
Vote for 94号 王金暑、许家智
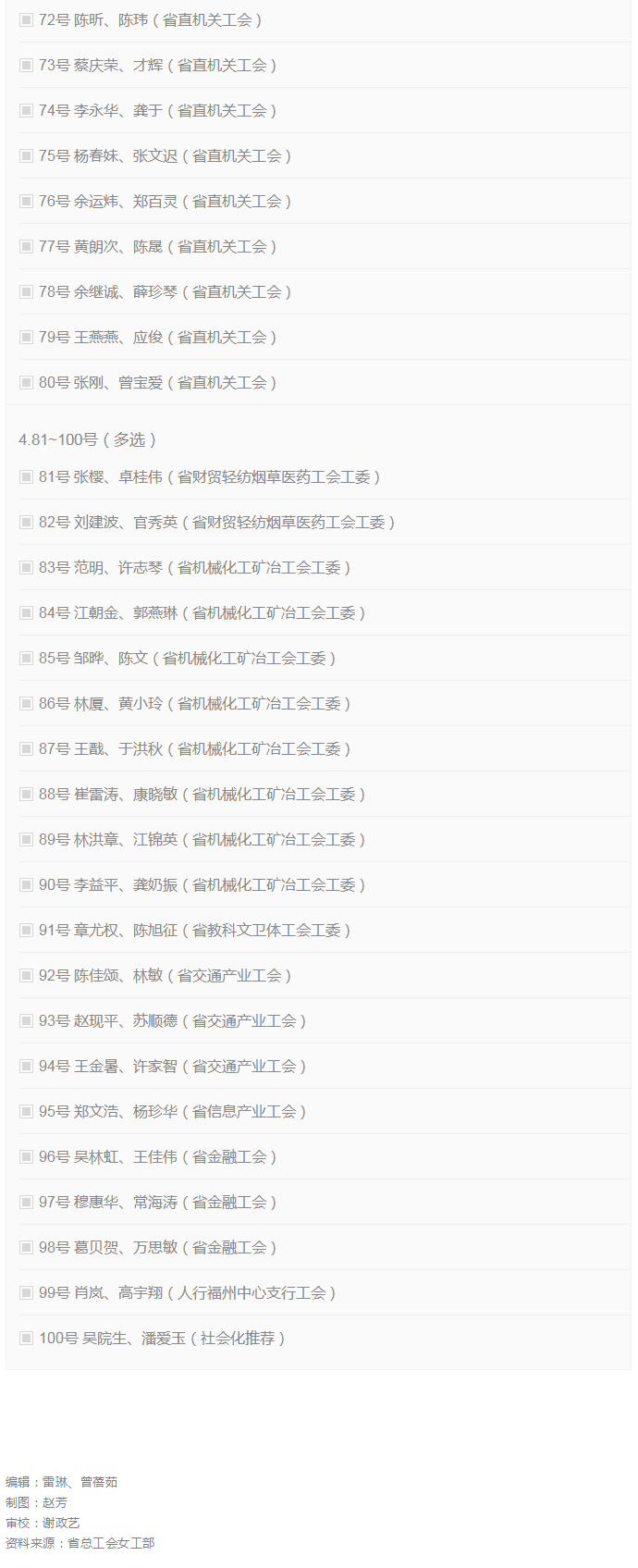tap(26, 1066)
